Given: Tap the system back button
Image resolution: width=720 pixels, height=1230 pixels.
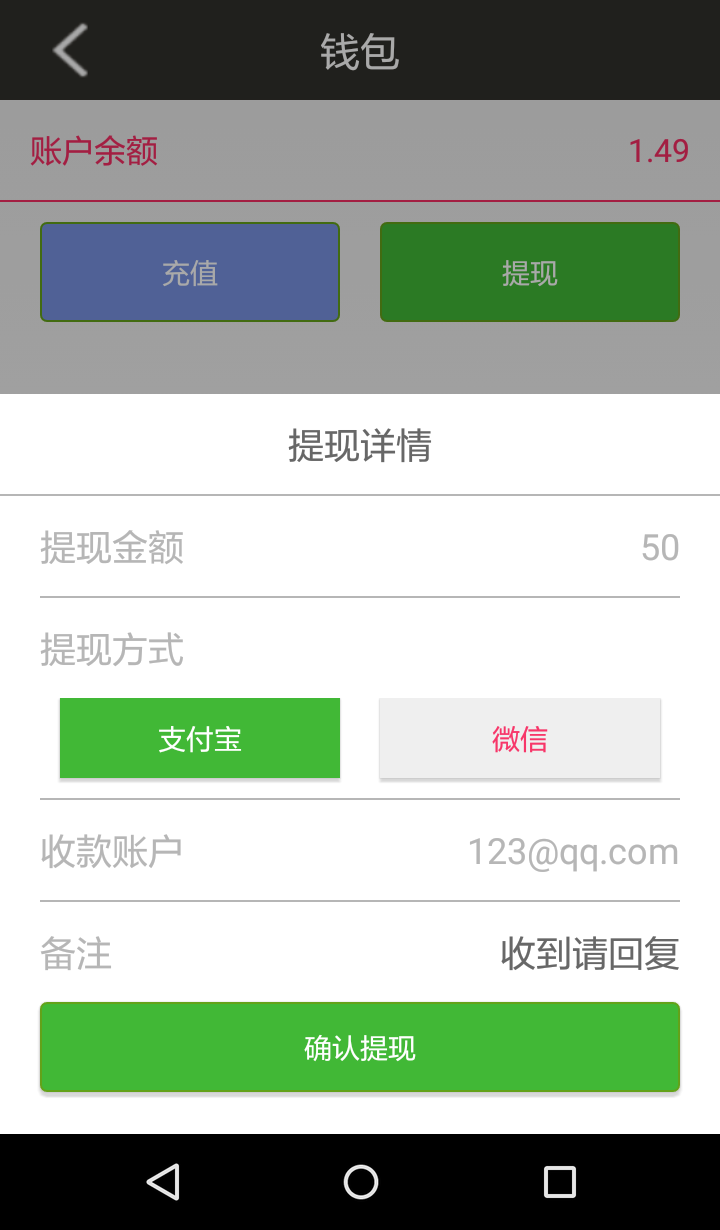Looking at the screenshot, I should 163,1182.
